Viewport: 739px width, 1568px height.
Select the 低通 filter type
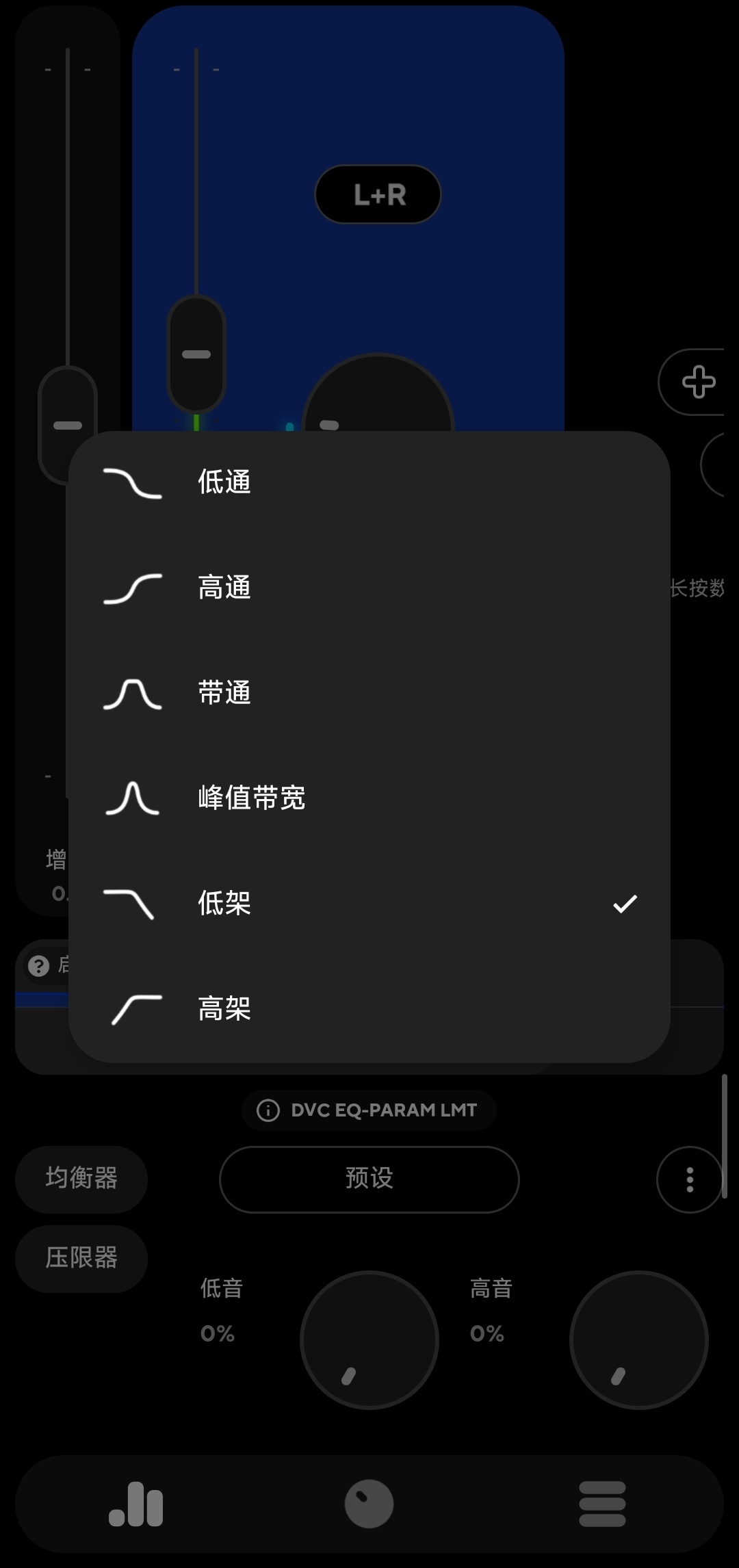(368, 483)
